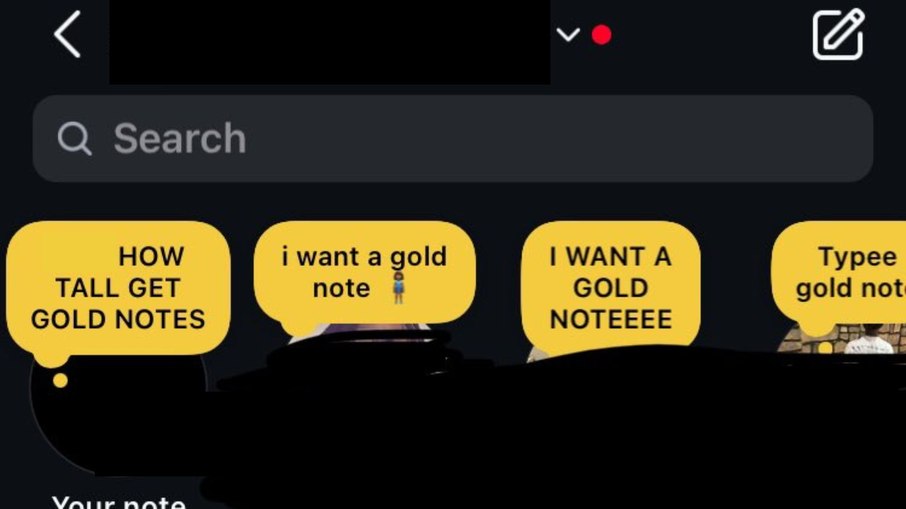Tap the Search field
Viewport: 906px width, 509px height.
pos(452,138)
